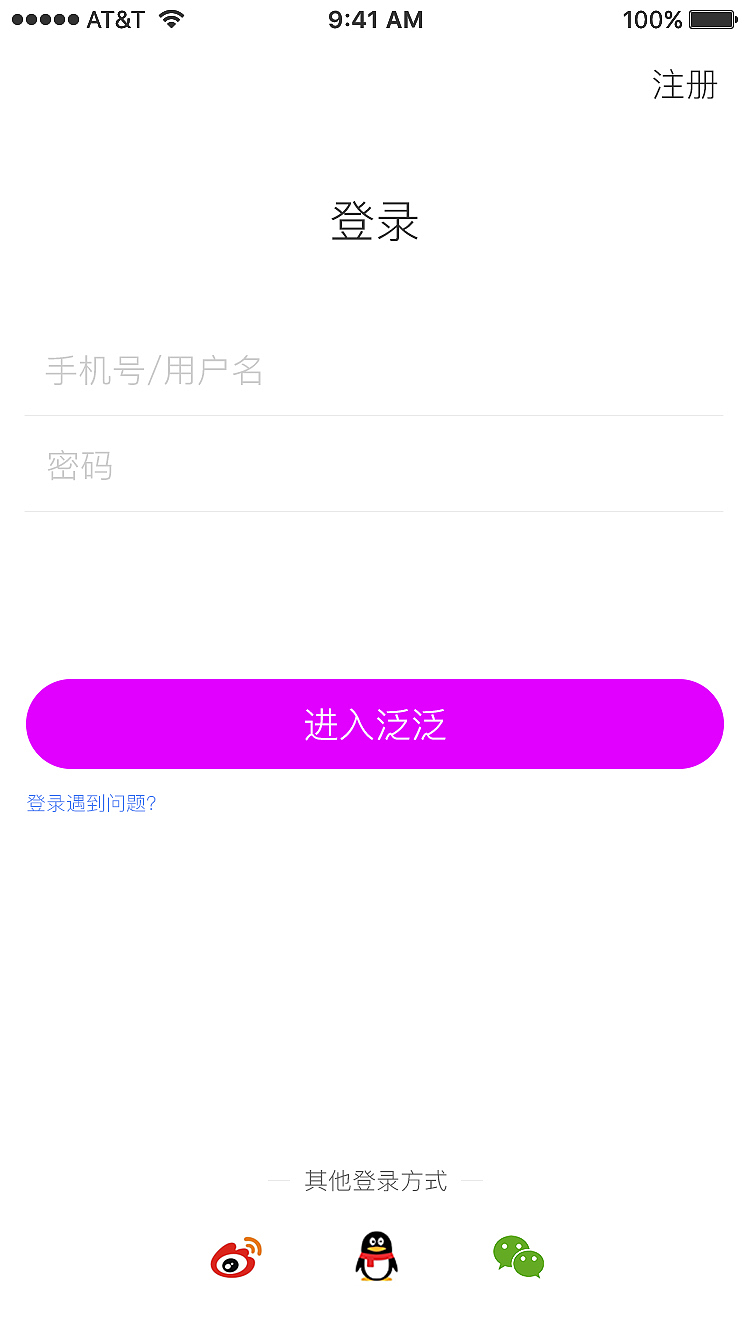The width and height of the screenshot is (750, 1334).
Task: Click the 其他登录方式 section label
Action: [375, 1180]
